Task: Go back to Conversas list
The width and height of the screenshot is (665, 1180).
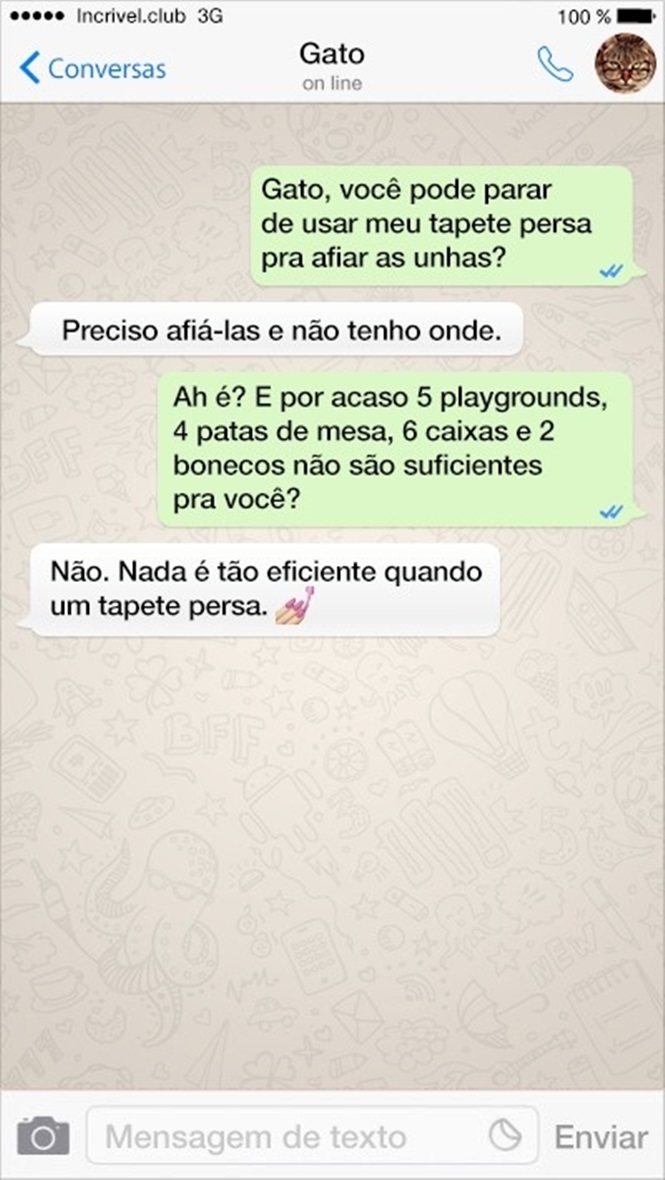Action: click(92, 69)
